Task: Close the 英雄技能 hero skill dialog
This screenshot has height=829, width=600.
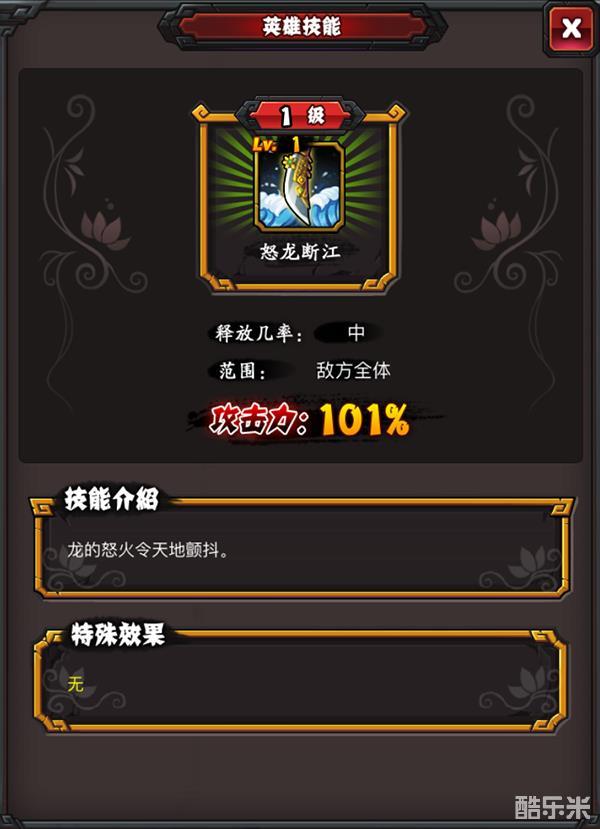Action: [x=571, y=29]
